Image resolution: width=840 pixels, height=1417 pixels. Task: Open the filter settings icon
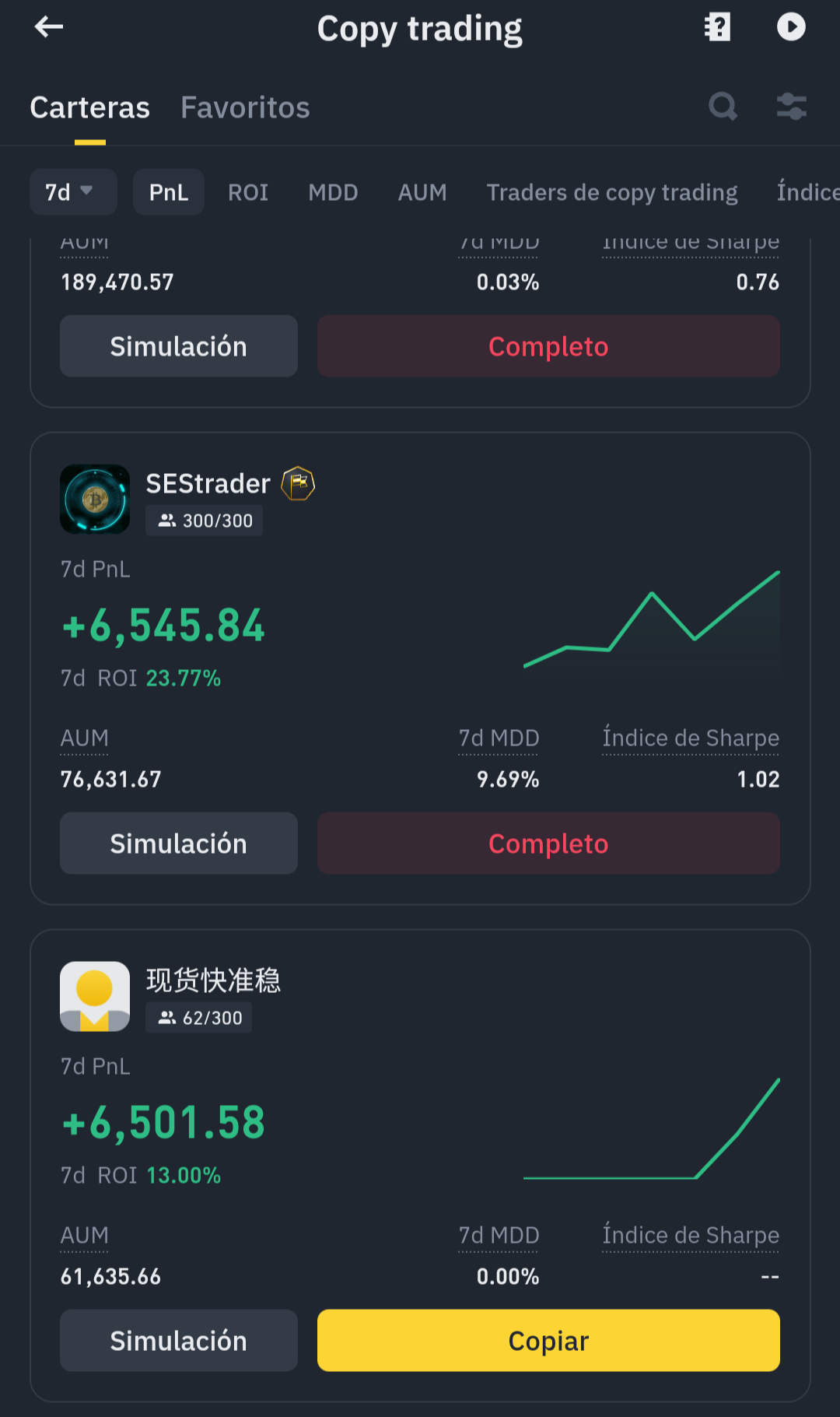pos(791,107)
